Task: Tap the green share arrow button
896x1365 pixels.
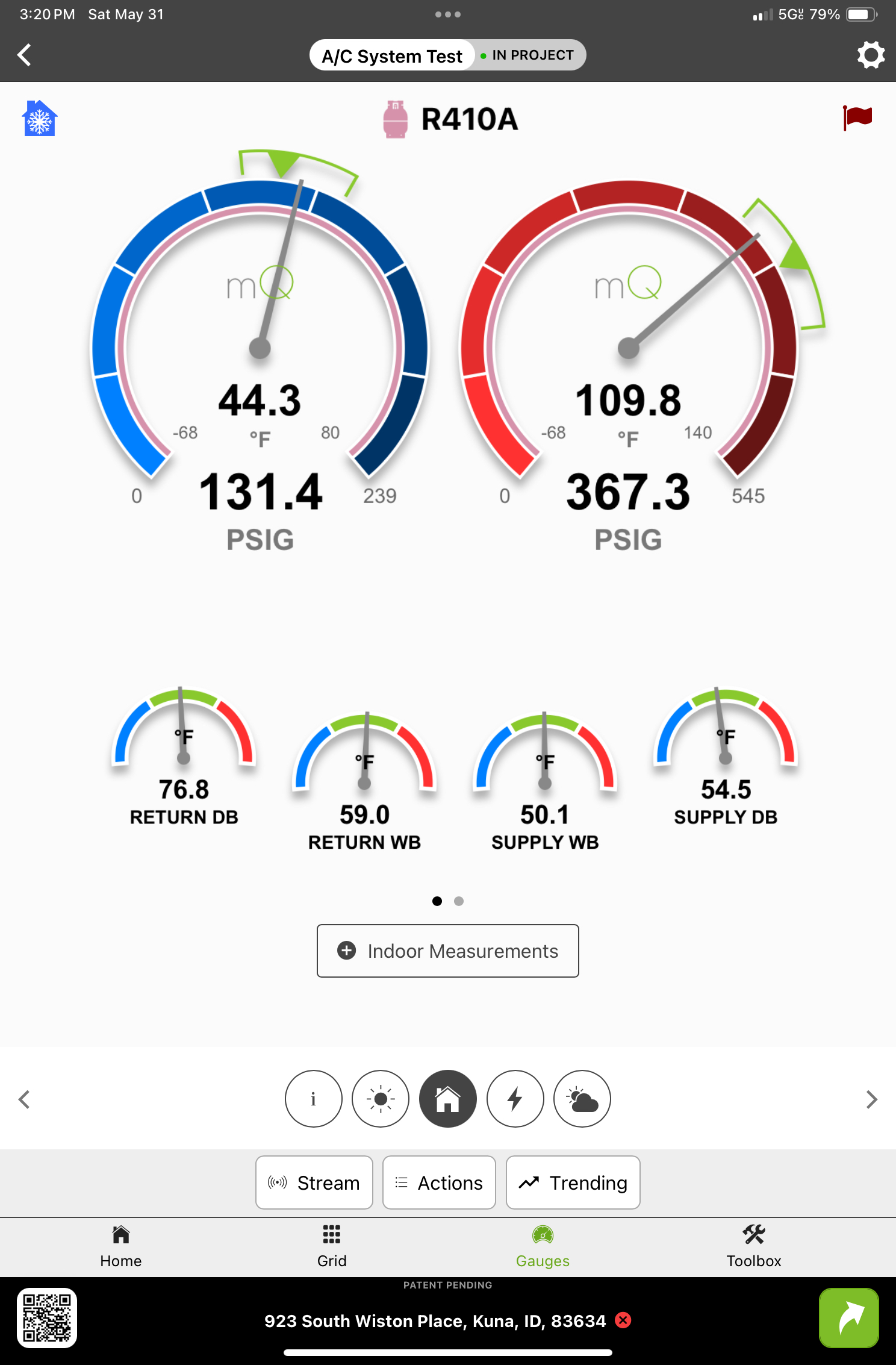Action: tap(848, 1318)
